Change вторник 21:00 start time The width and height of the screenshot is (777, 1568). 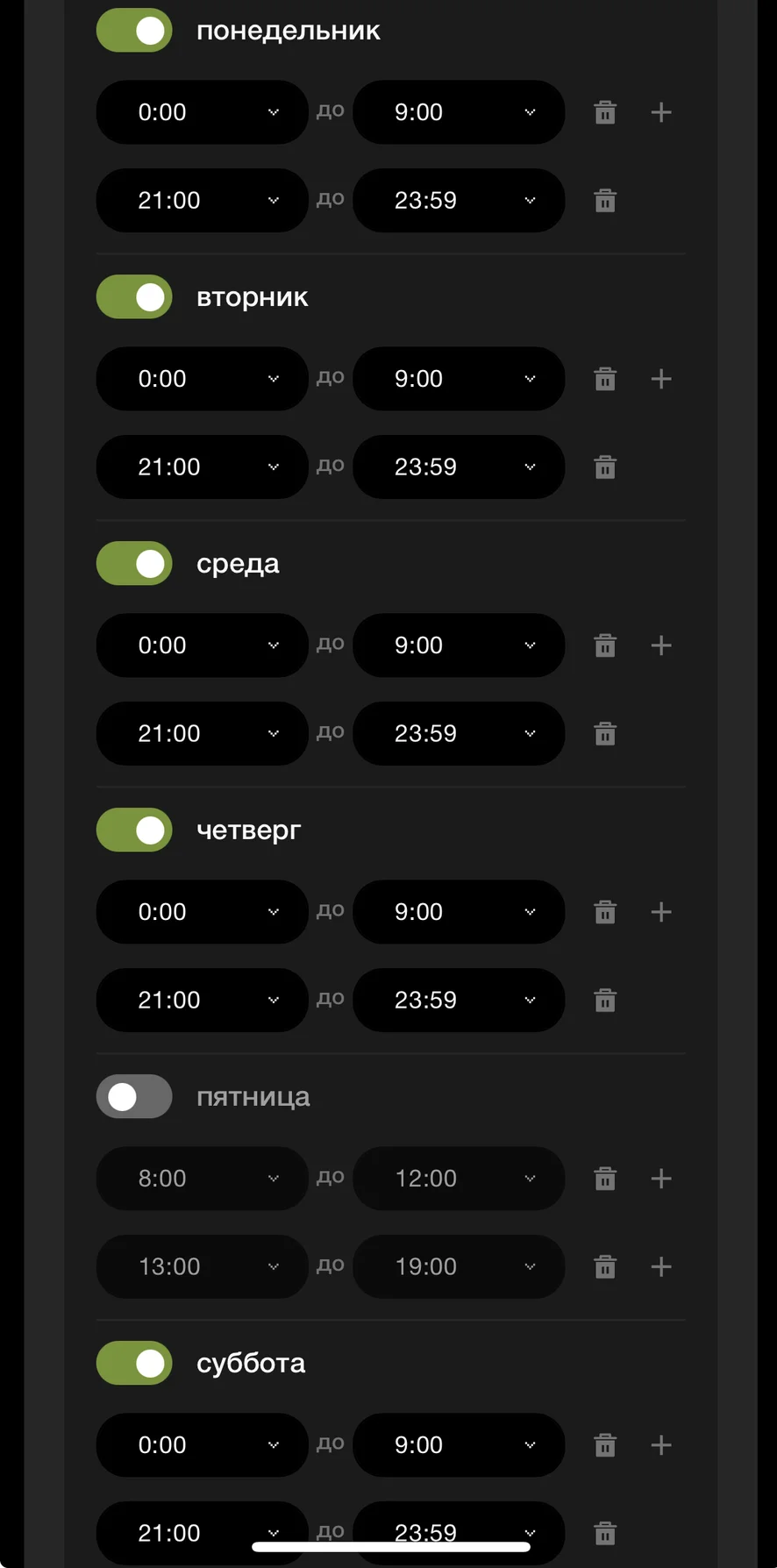(202, 467)
